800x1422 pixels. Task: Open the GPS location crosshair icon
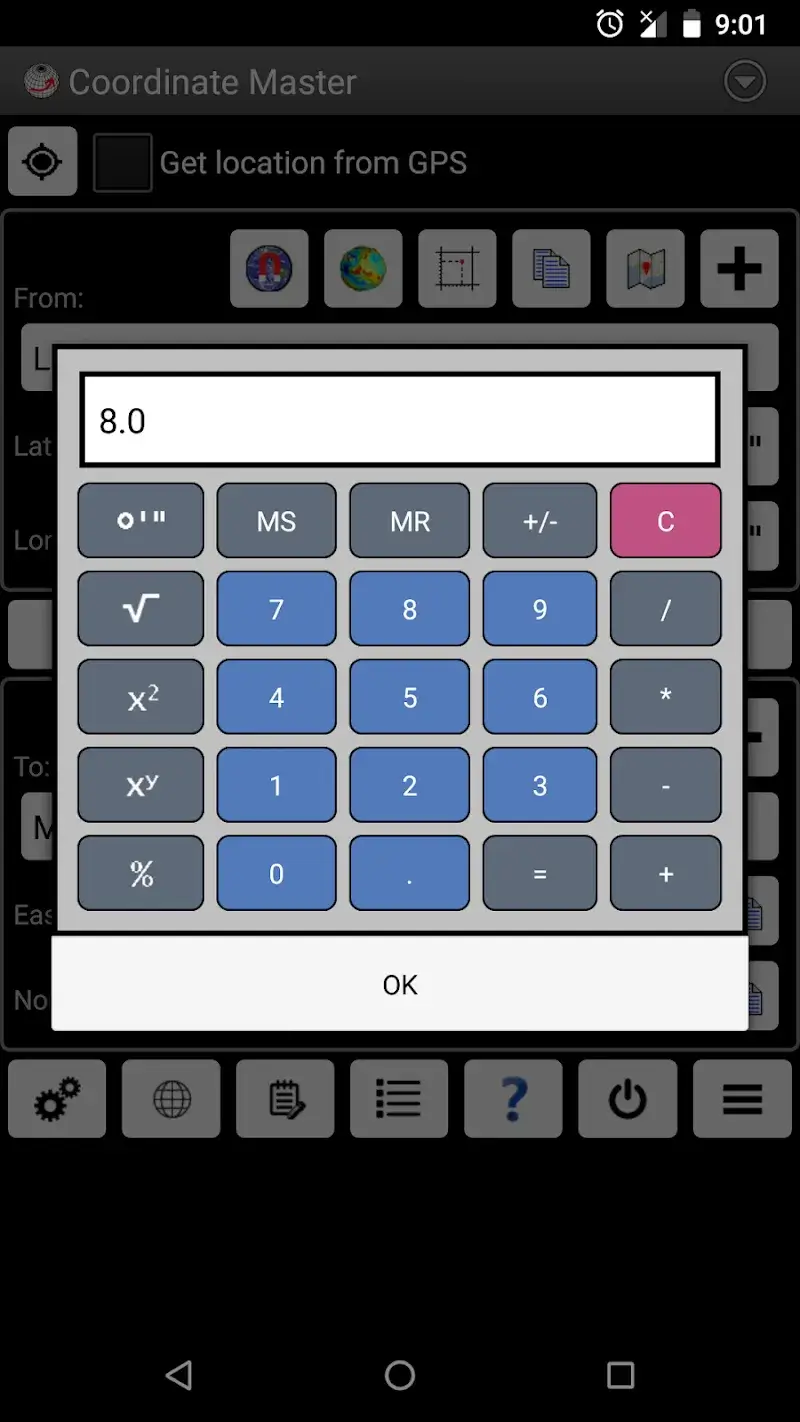tap(42, 162)
